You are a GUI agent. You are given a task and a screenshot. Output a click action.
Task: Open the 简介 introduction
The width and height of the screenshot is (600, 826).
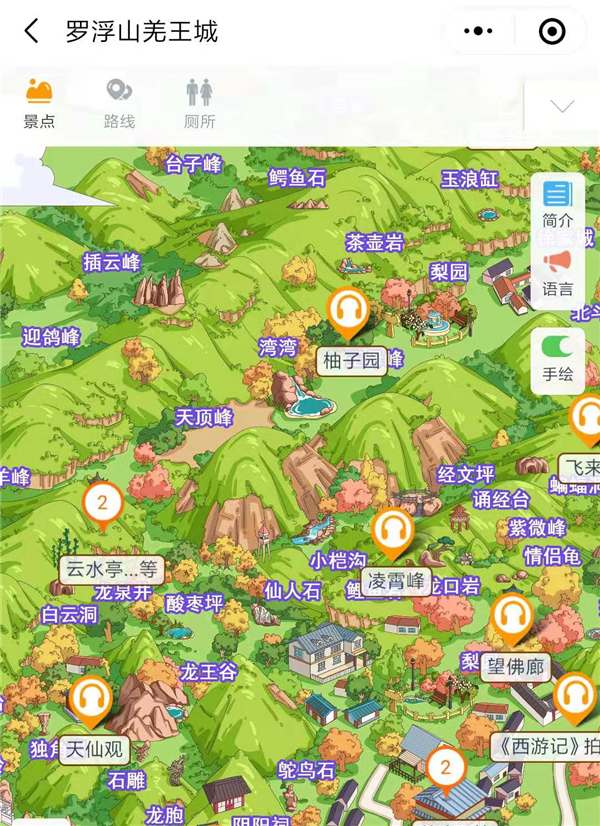(x=558, y=204)
